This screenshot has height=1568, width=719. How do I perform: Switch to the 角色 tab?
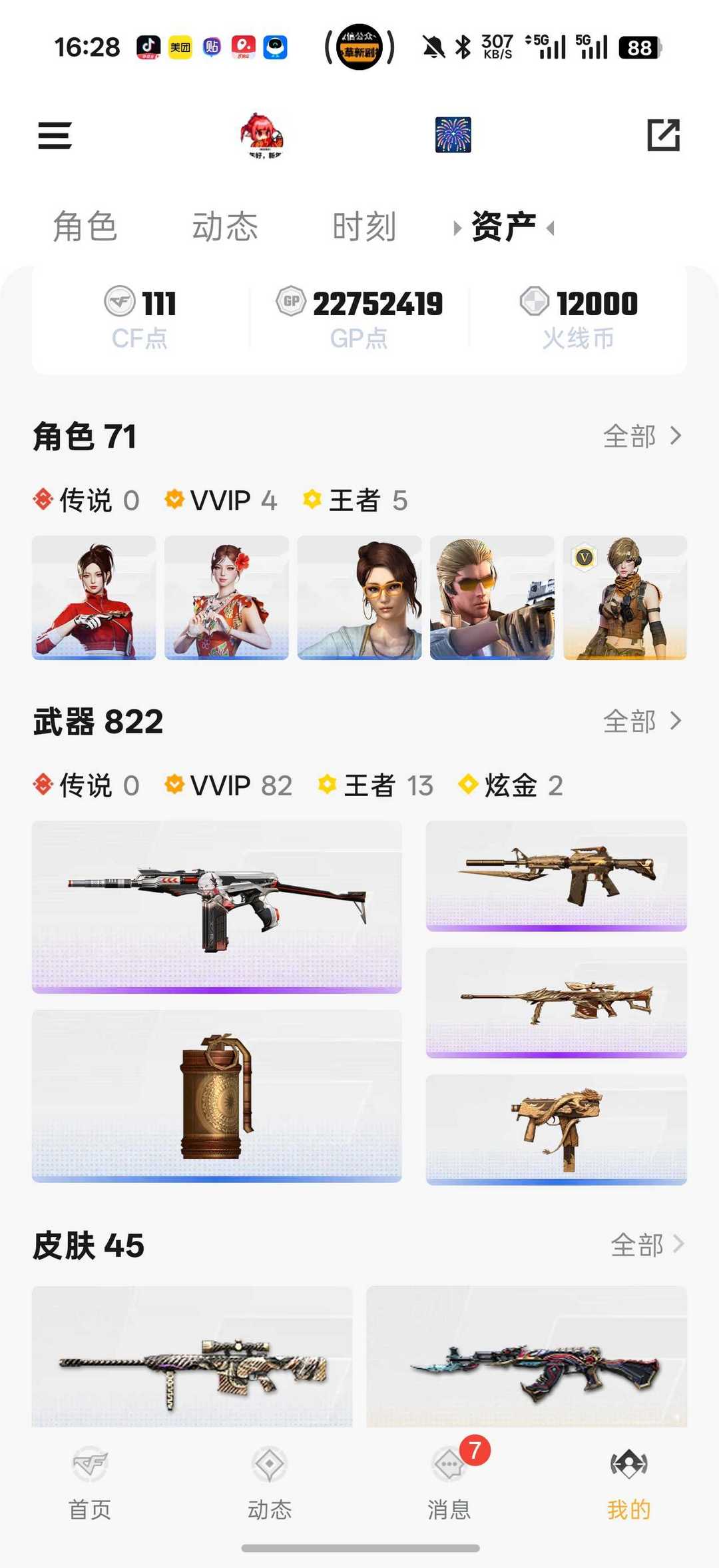coord(85,226)
